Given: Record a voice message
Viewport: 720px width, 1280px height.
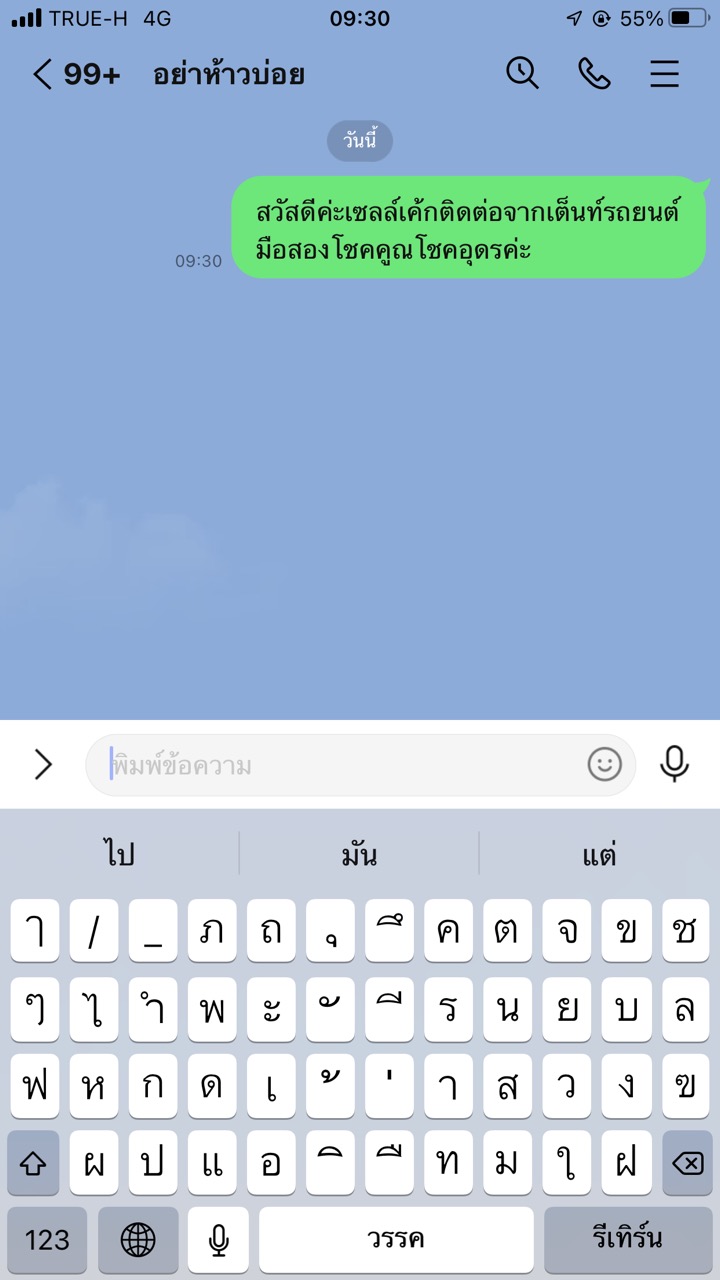Looking at the screenshot, I should click(675, 765).
